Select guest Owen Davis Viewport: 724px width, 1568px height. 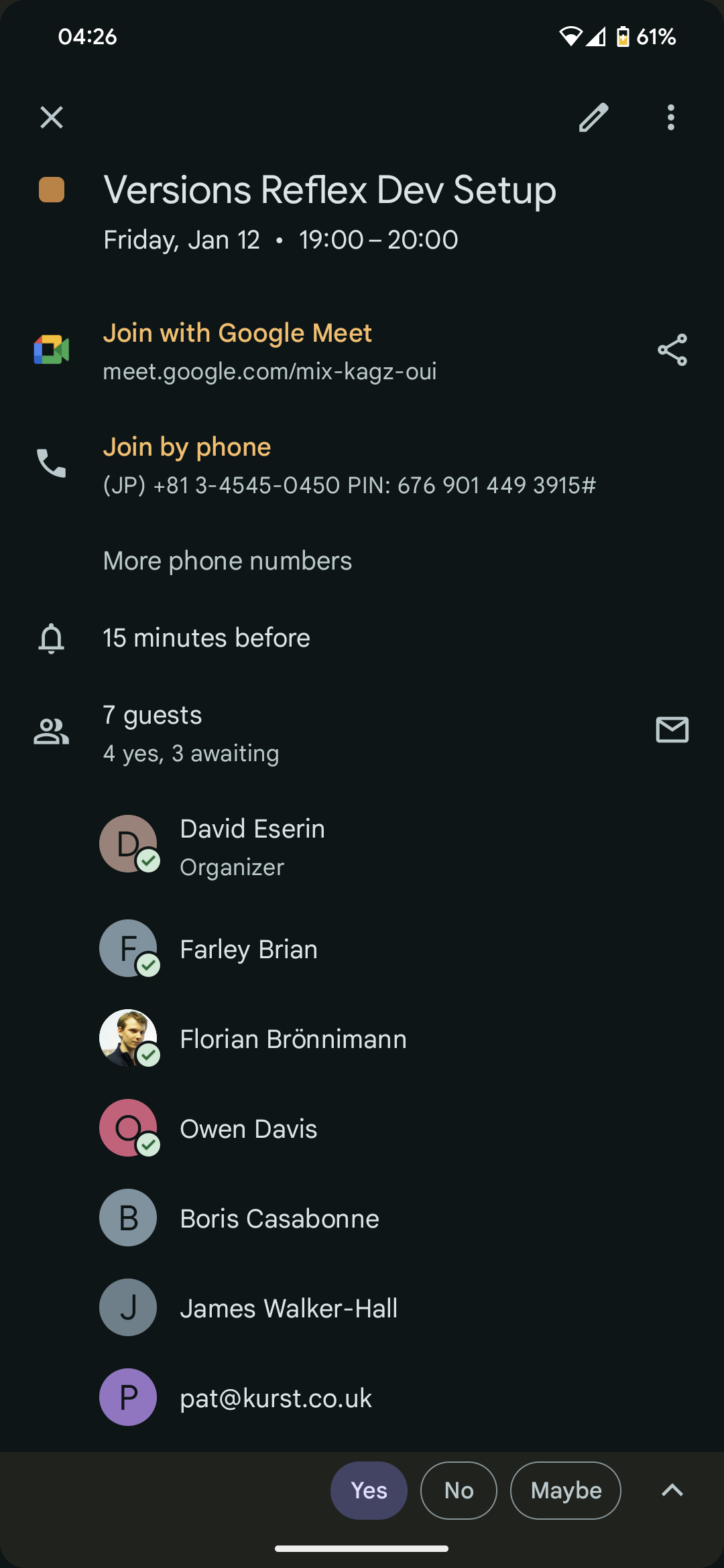[x=249, y=1129]
